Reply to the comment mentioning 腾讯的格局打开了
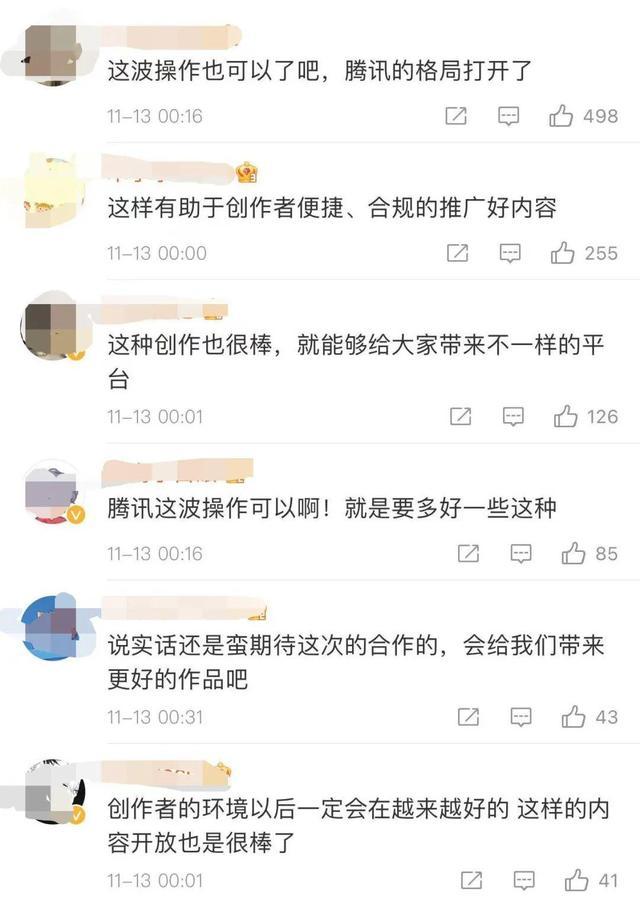The width and height of the screenshot is (640, 901). (x=510, y=116)
